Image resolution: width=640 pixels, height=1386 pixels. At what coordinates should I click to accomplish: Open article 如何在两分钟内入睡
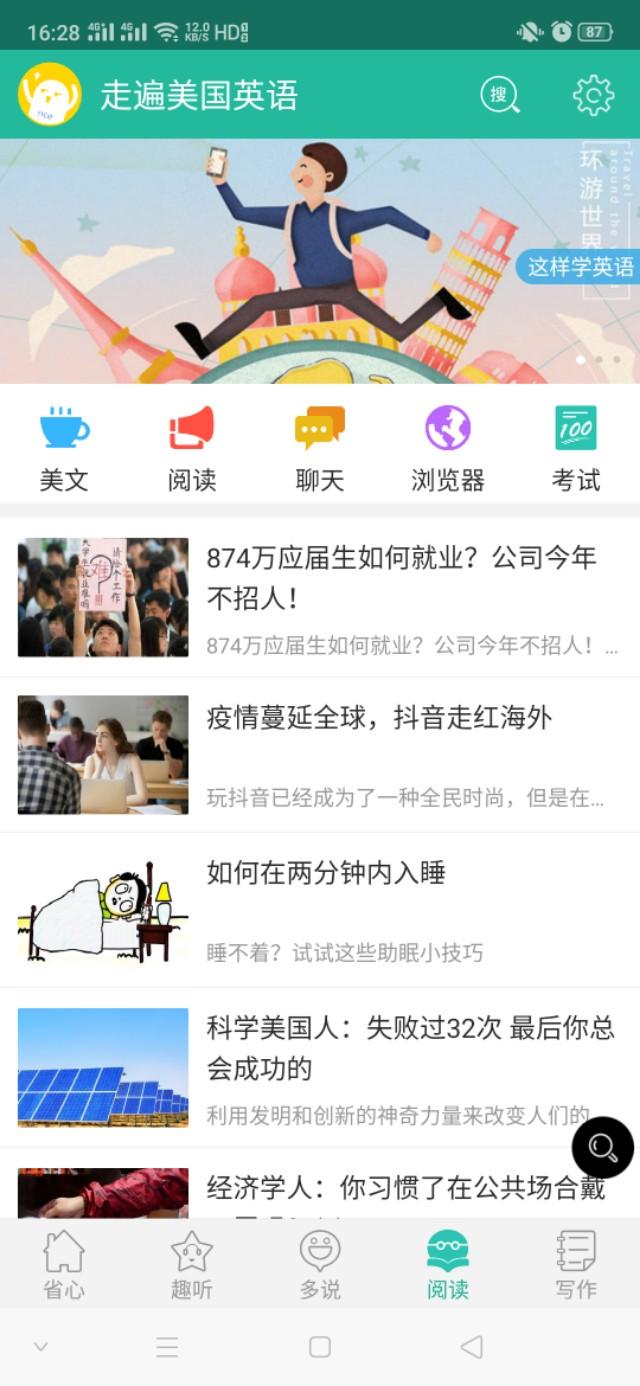[x=320, y=910]
